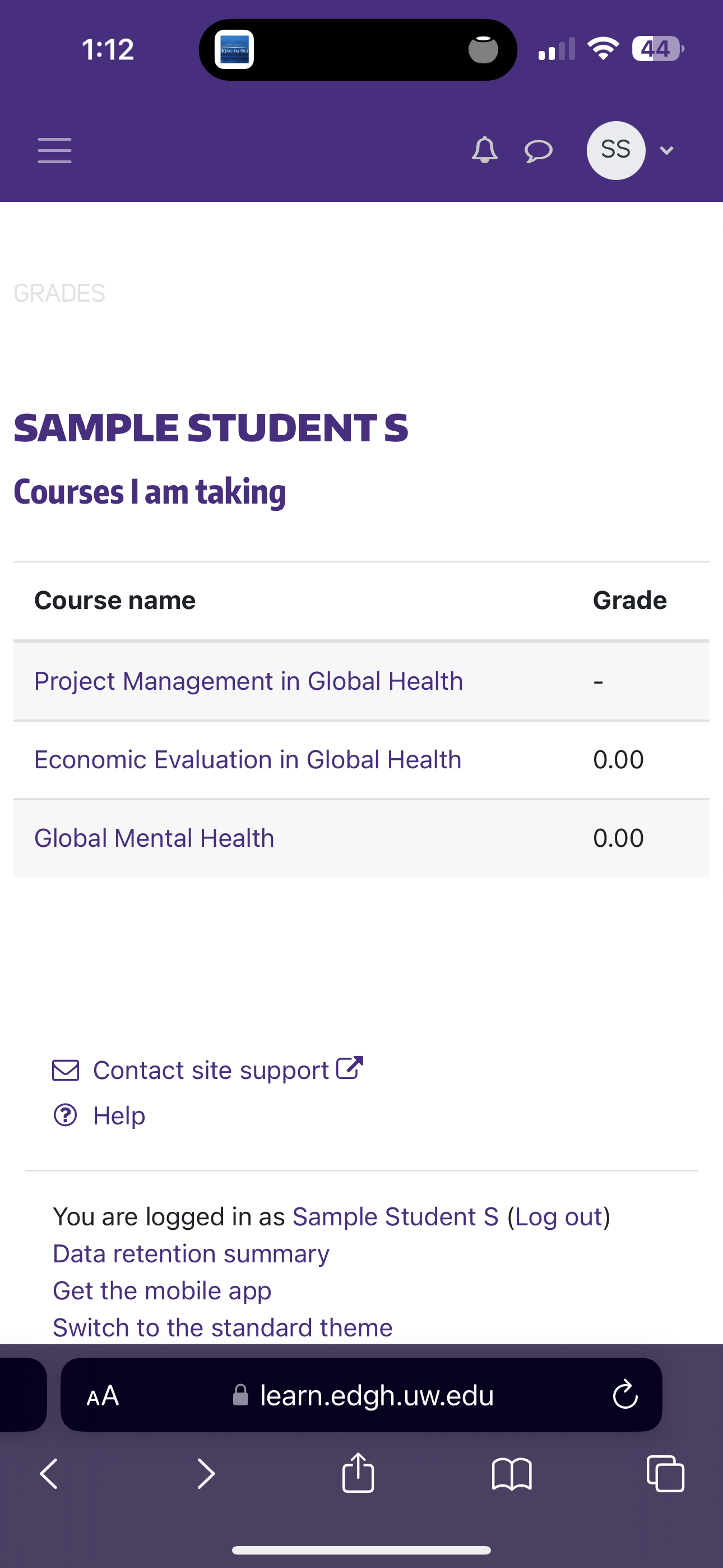Expand the SS user menu
This screenshot has height=1568, width=723.
pos(631,150)
